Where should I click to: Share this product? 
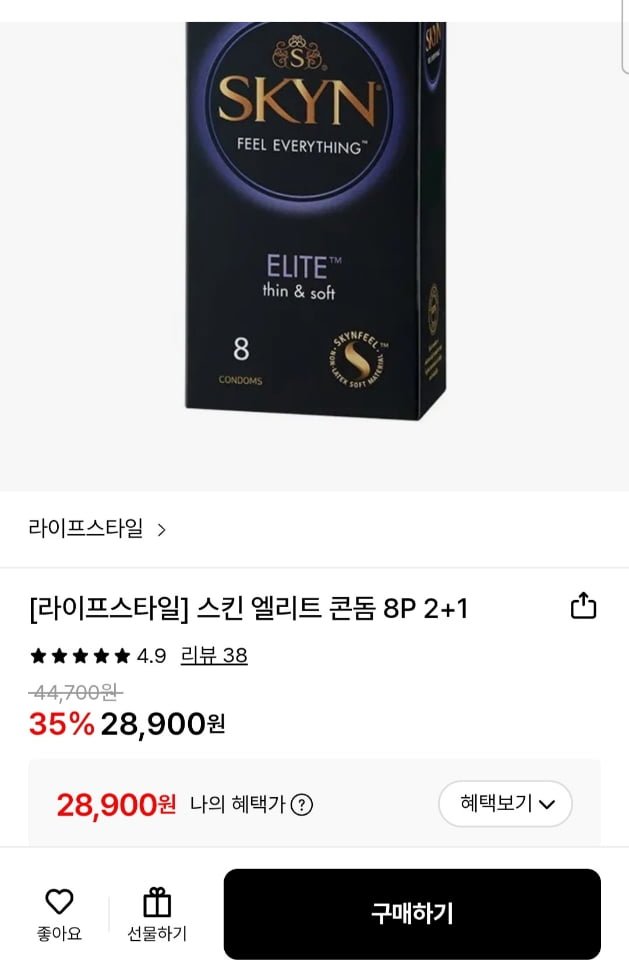click(583, 606)
